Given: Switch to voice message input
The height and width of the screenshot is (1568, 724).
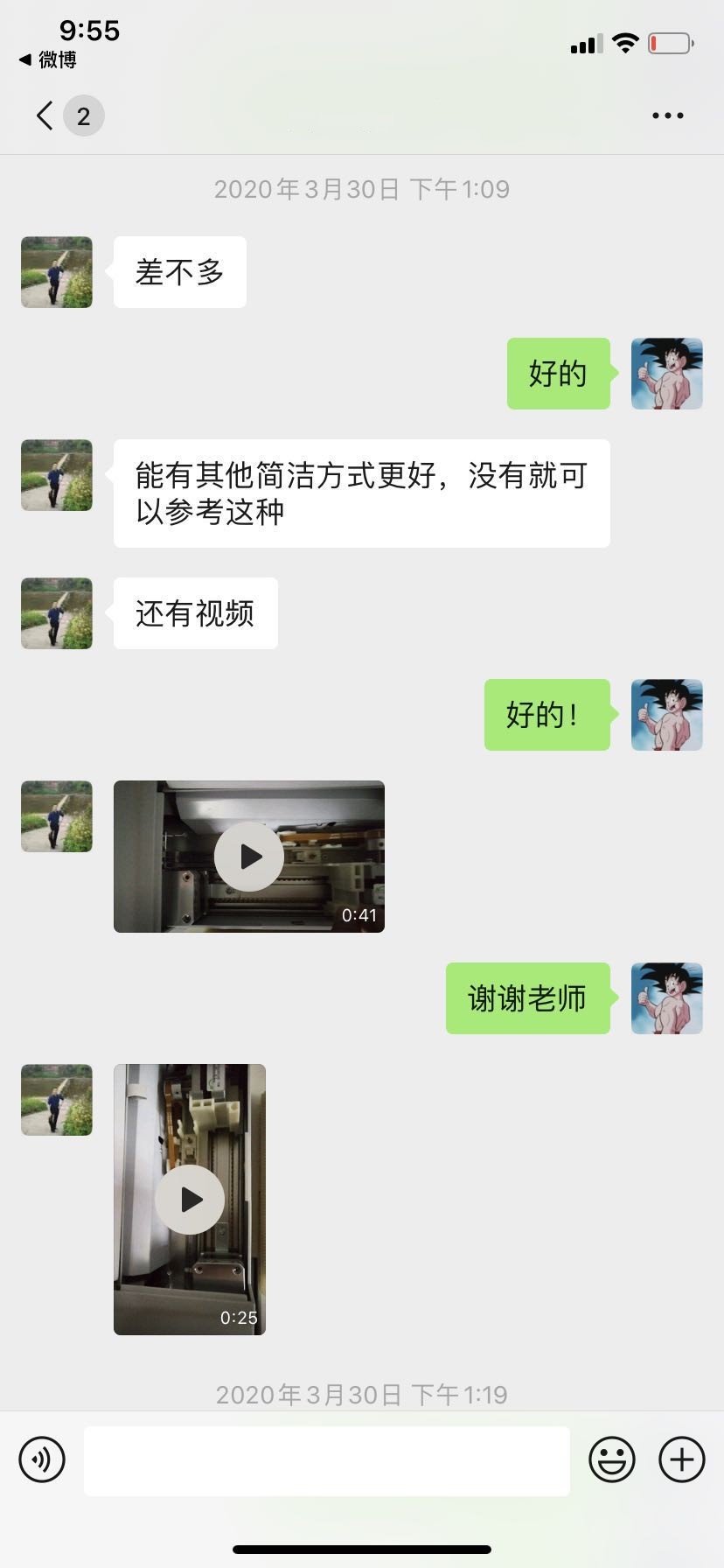Looking at the screenshot, I should point(42,1459).
